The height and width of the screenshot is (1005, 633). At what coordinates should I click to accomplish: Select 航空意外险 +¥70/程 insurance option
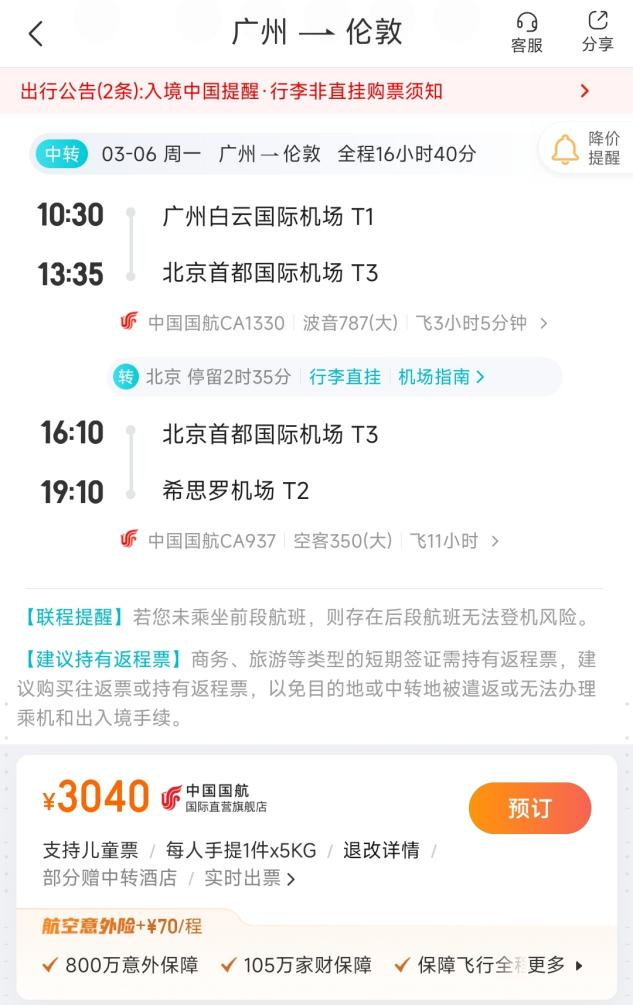(x=122, y=926)
